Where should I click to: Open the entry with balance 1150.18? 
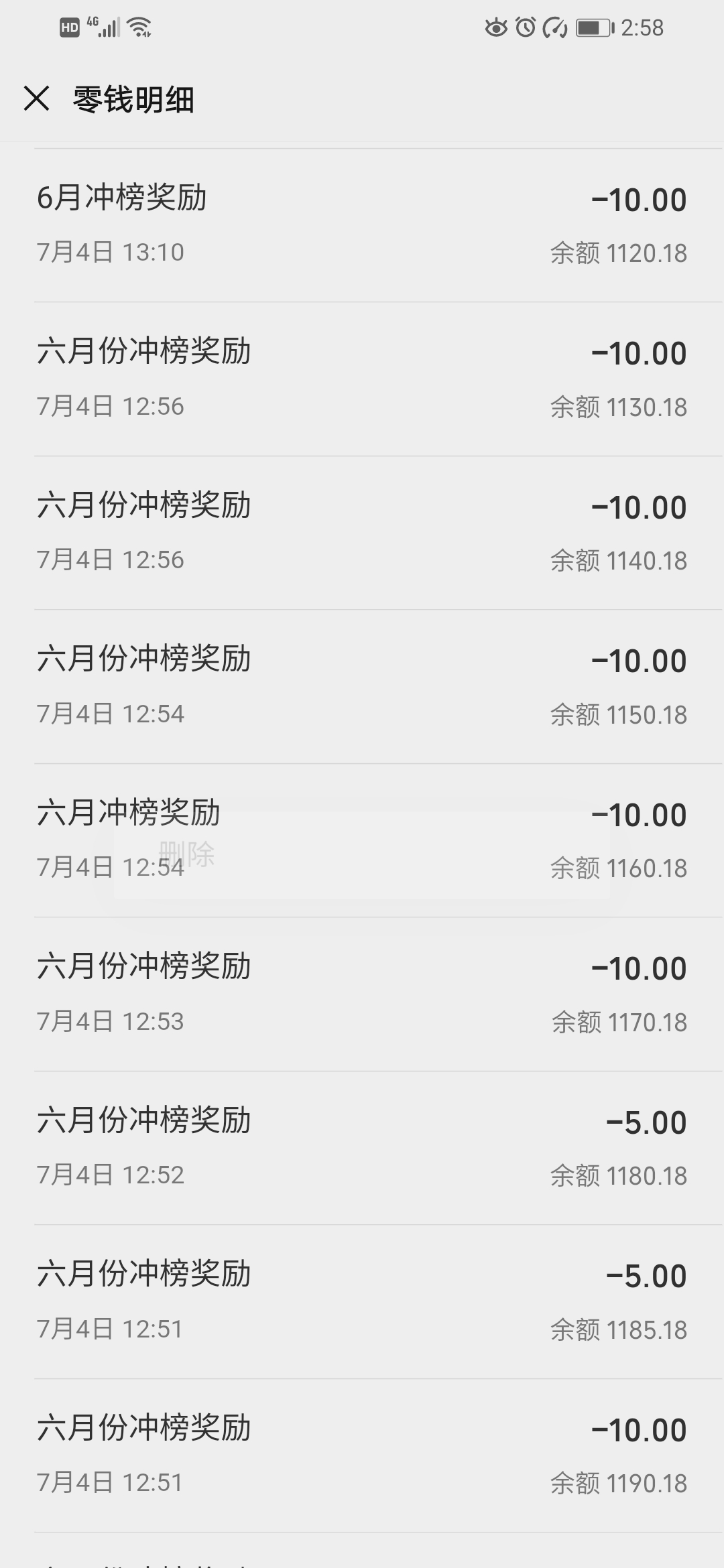[362, 687]
